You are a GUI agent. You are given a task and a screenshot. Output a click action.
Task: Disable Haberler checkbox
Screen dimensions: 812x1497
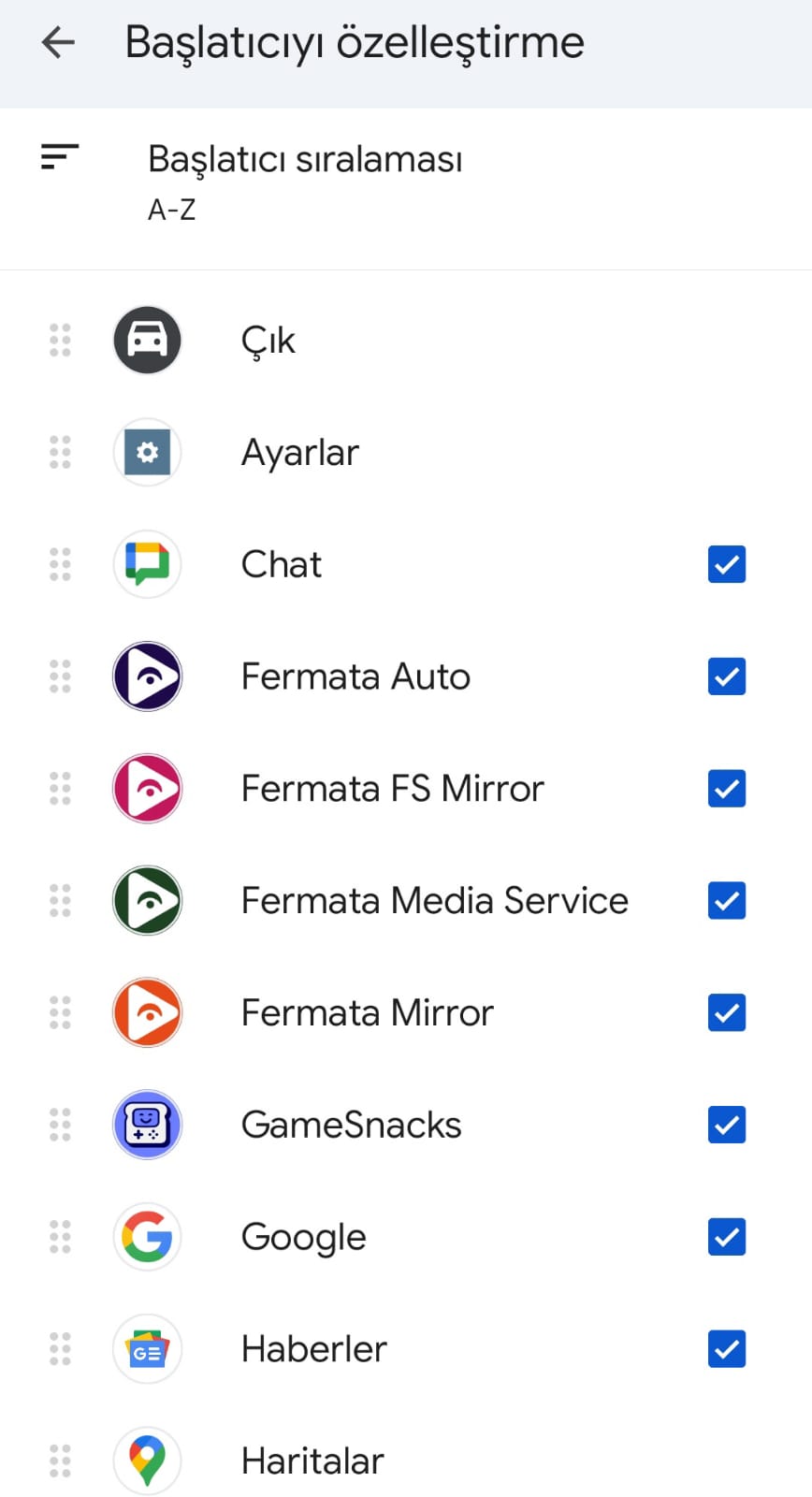pos(727,1349)
